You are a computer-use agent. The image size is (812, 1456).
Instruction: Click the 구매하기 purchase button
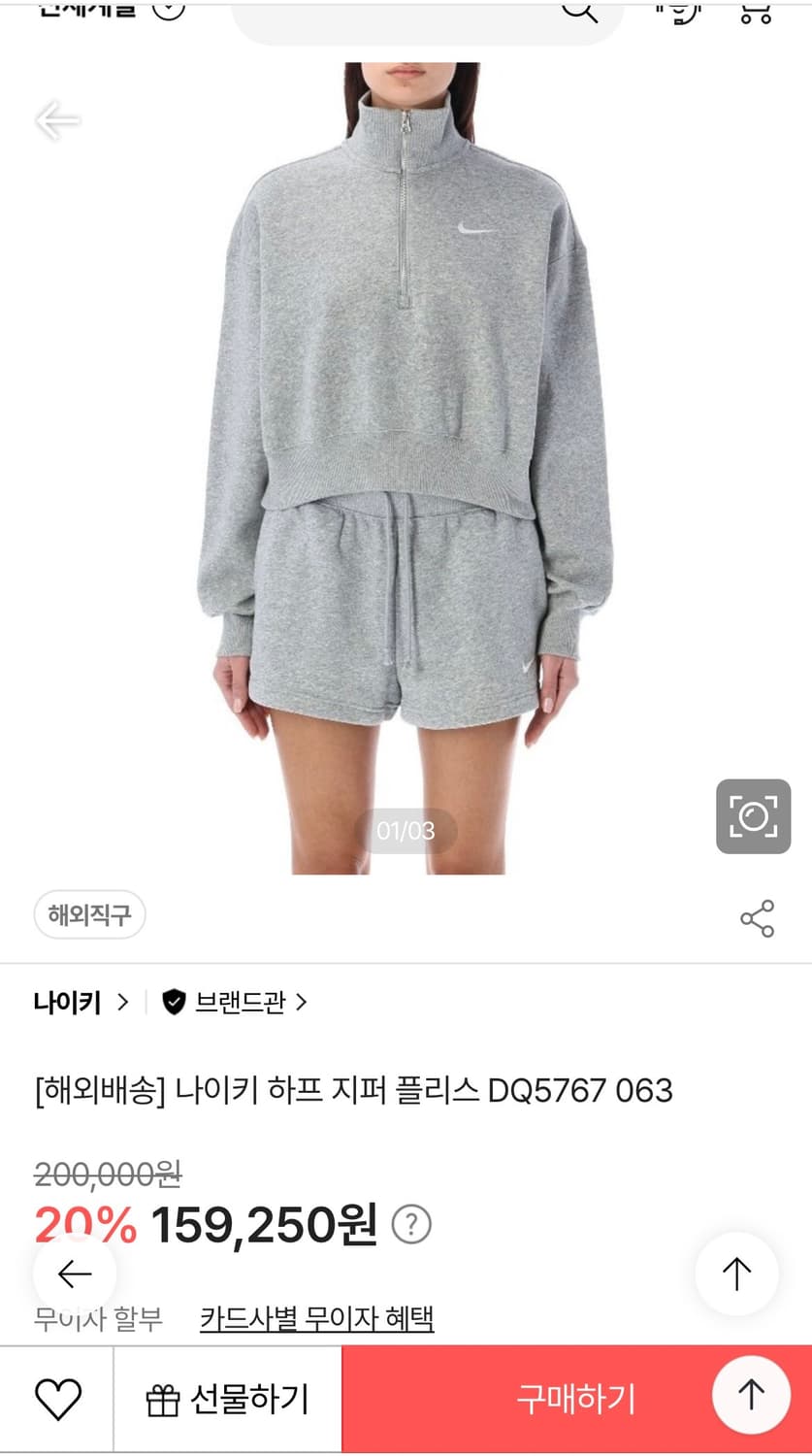point(574,1398)
